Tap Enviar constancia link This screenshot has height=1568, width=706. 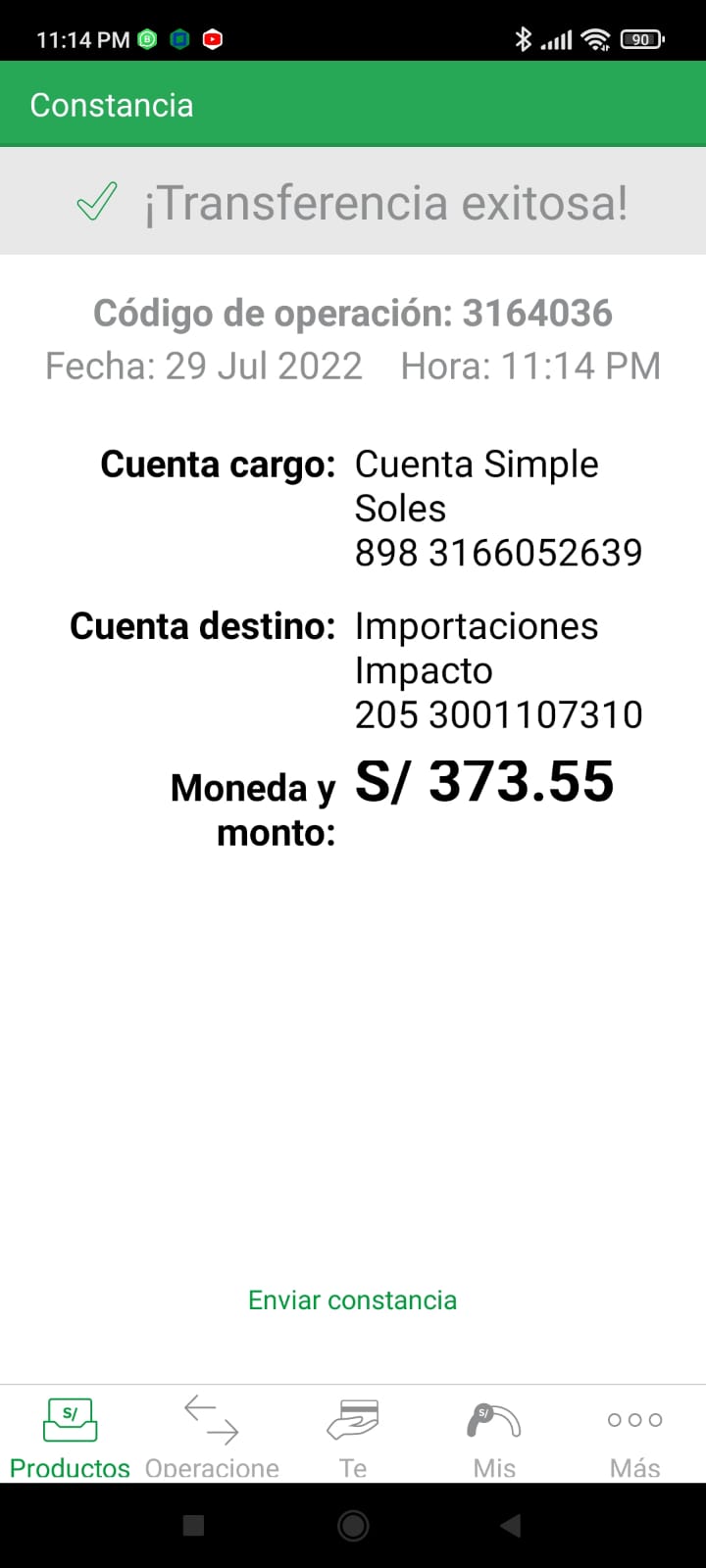click(352, 1300)
